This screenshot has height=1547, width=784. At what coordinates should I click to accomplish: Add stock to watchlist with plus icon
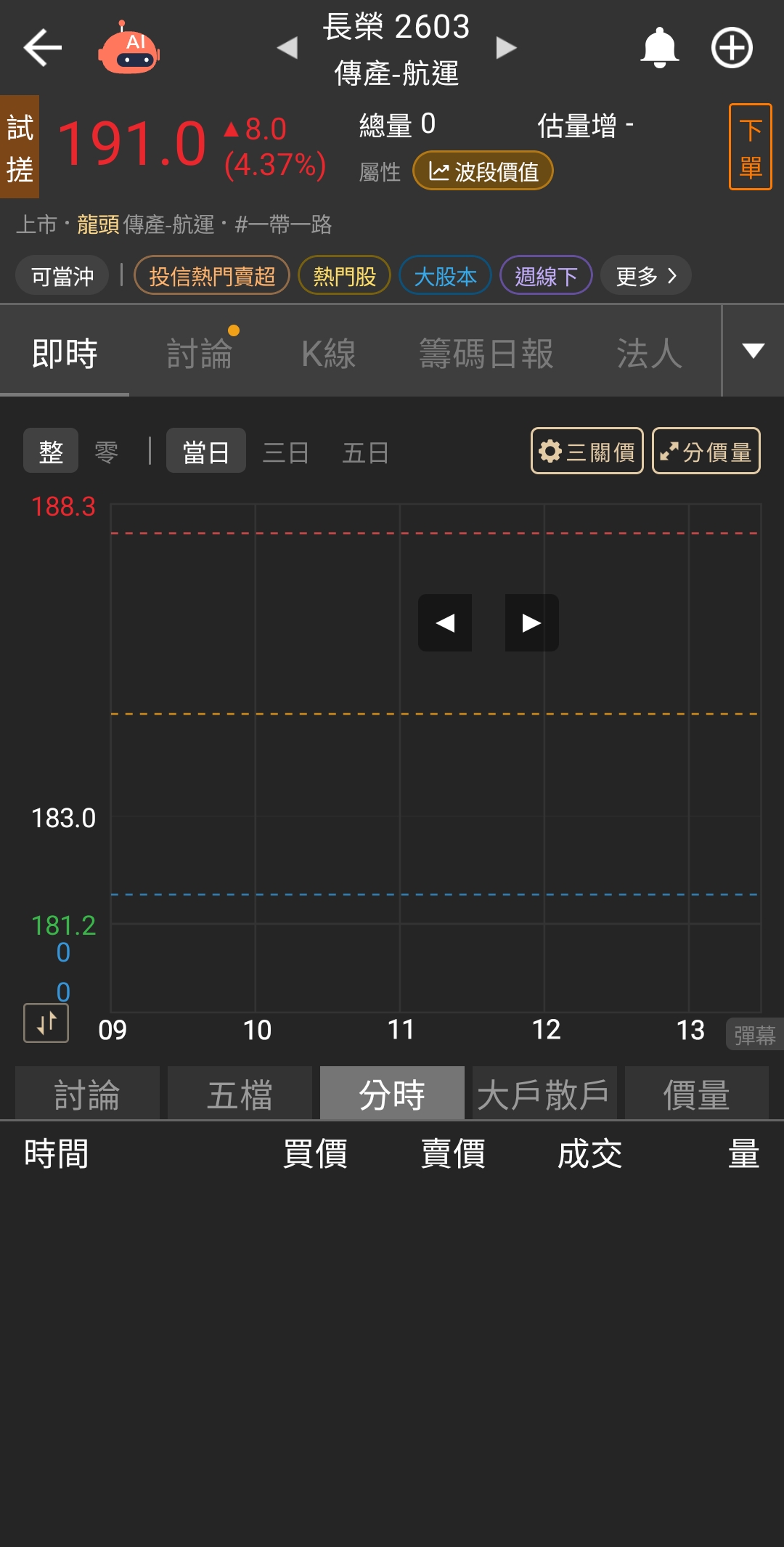tap(732, 48)
